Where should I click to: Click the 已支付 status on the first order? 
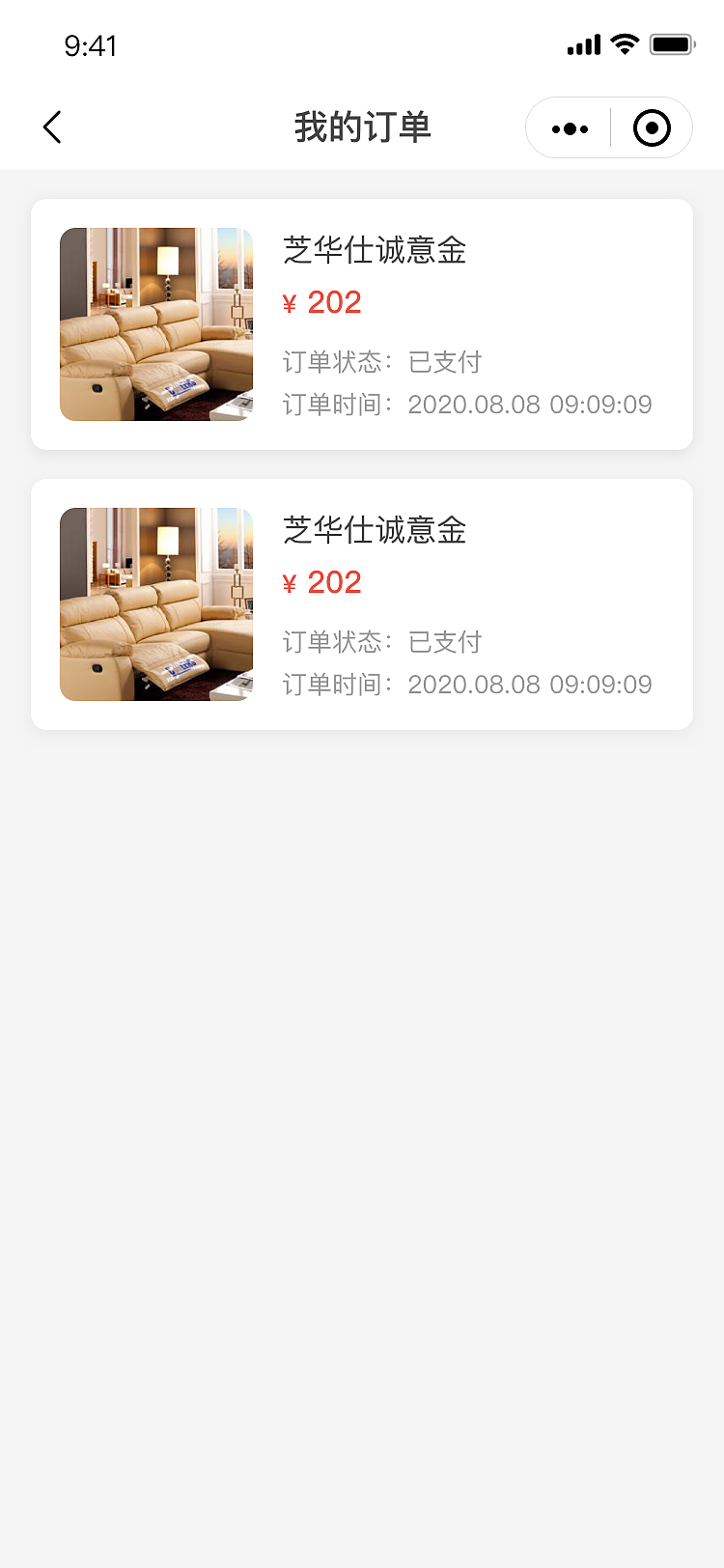pyautogui.click(x=451, y=362)
